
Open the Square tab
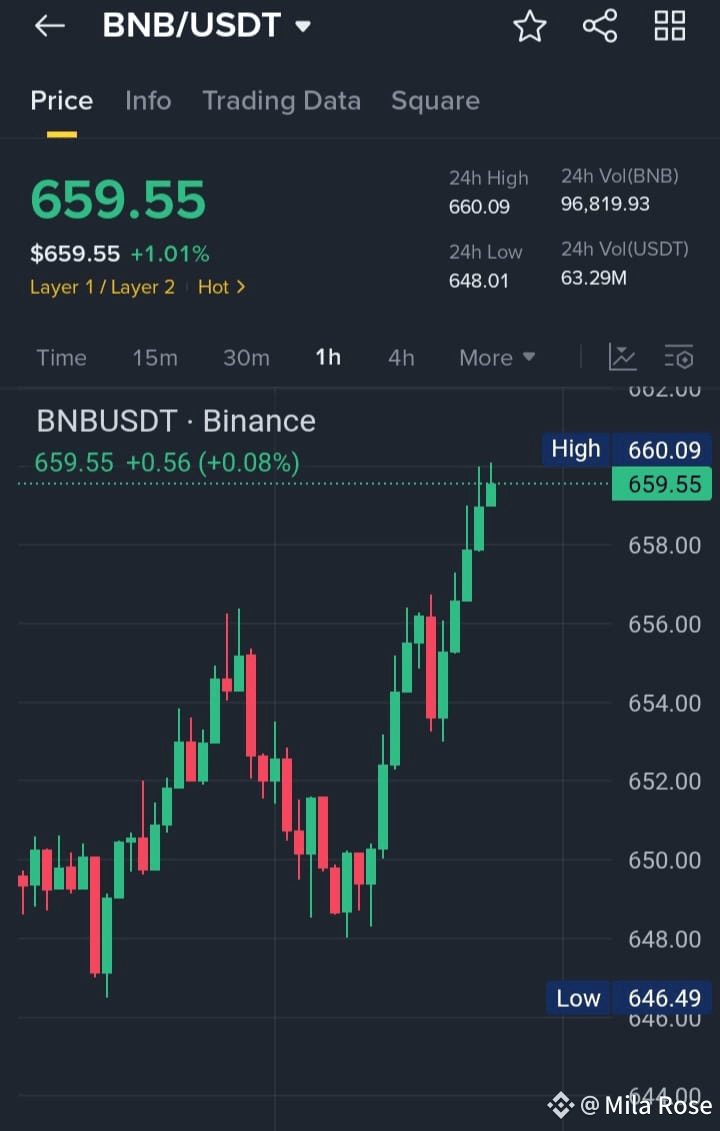coord(435,100)
